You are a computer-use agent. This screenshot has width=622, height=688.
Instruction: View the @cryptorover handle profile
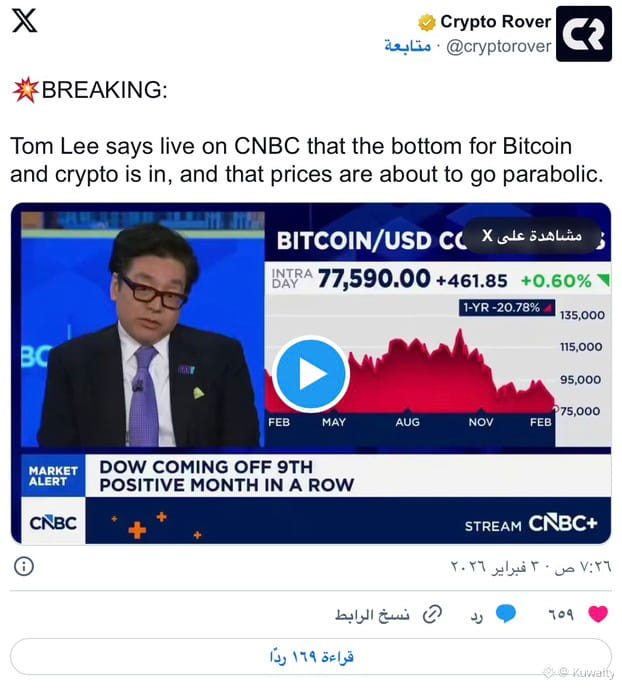click(498, 47)
